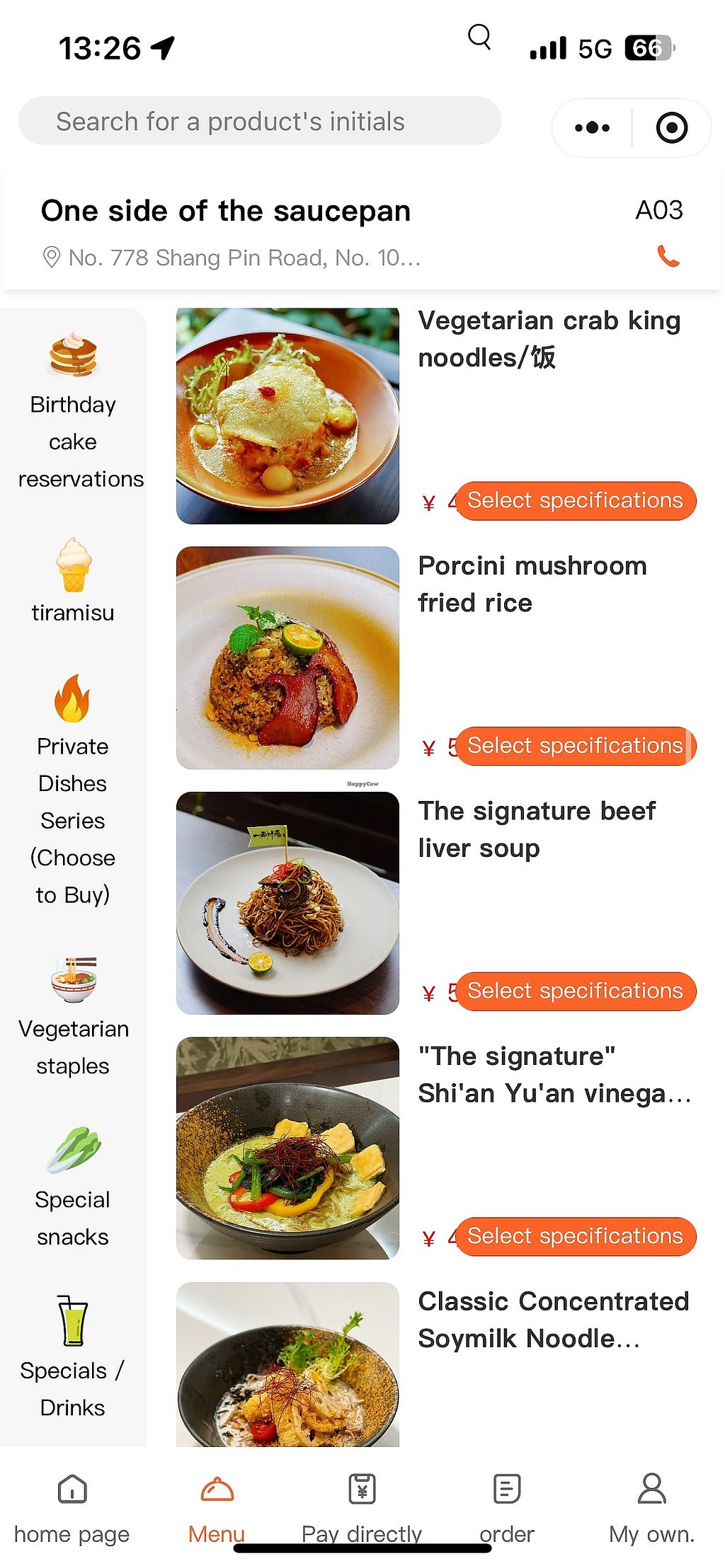Select specifications for signature beef liver soup

(575, 991)
